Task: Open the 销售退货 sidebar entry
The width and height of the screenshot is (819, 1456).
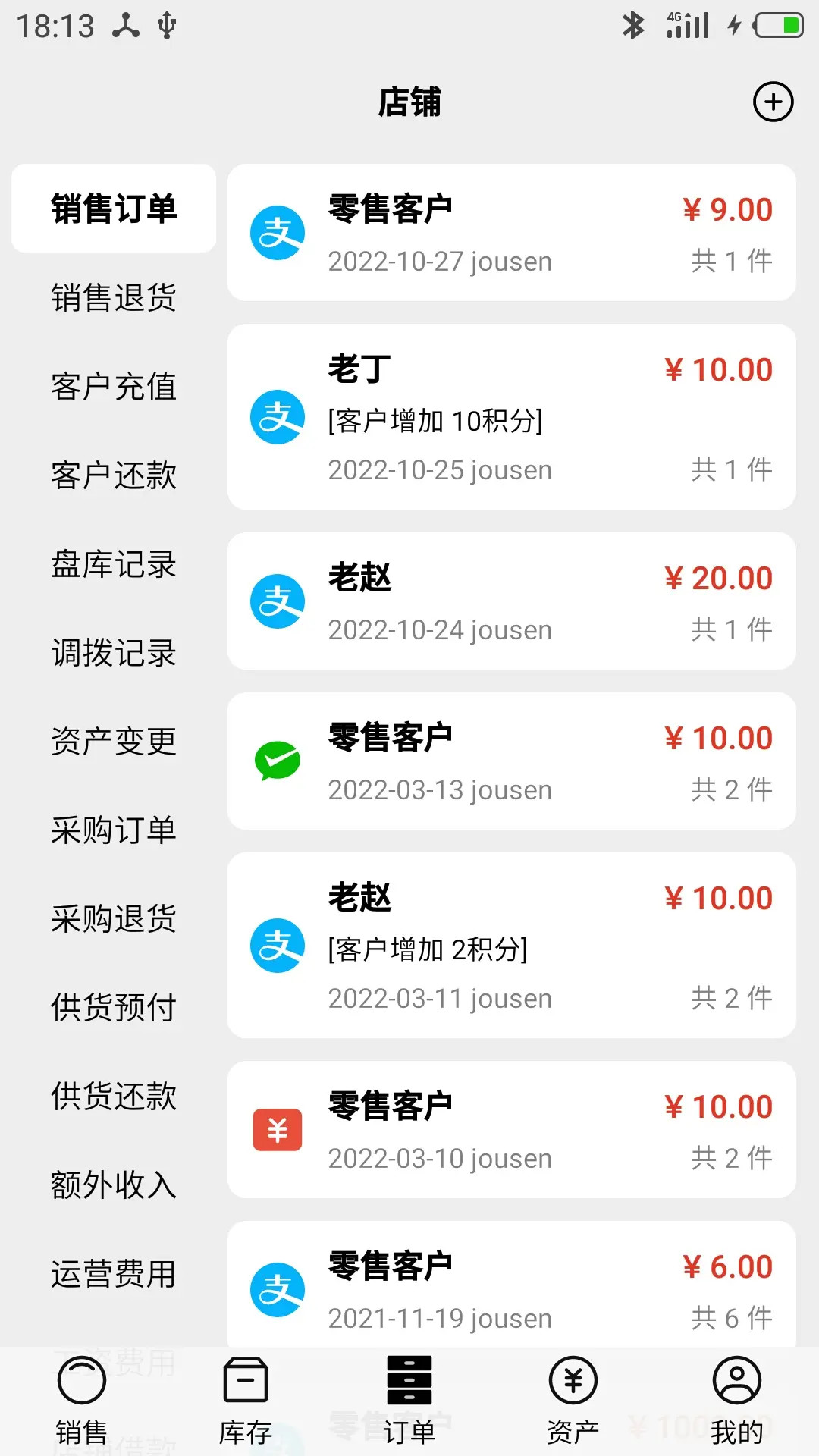Action: (x=113, y=299)
